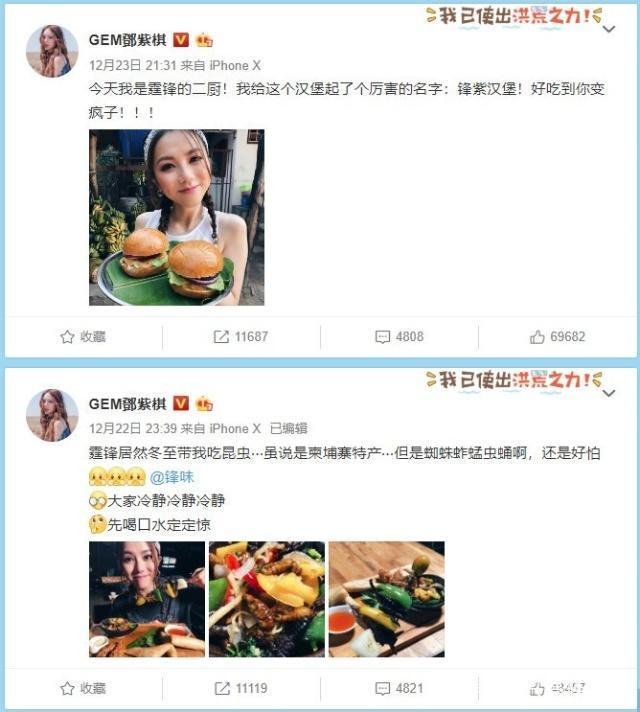
Task: Tap the iPhone X source link on first post
Action: coord(235,65)
